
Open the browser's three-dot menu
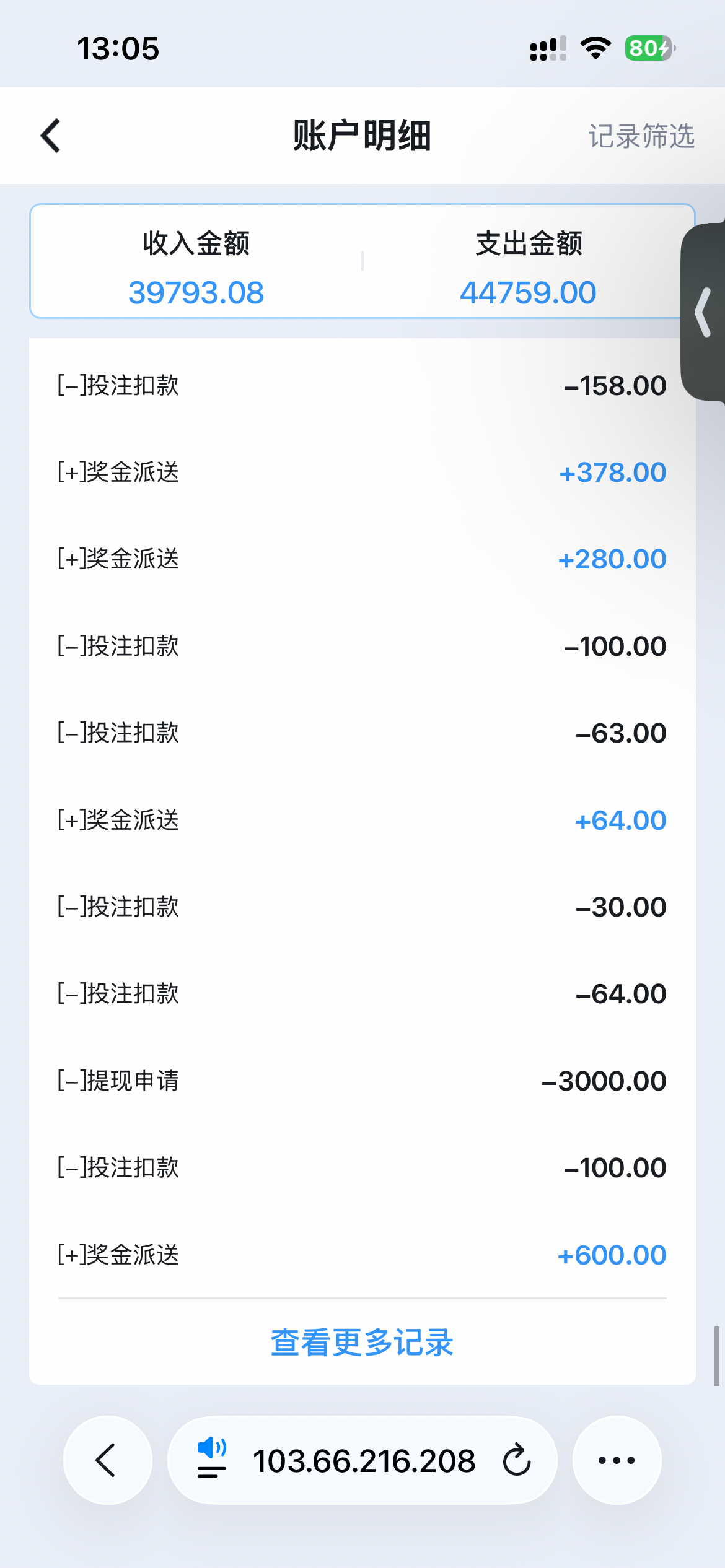tap(617, 1460)
